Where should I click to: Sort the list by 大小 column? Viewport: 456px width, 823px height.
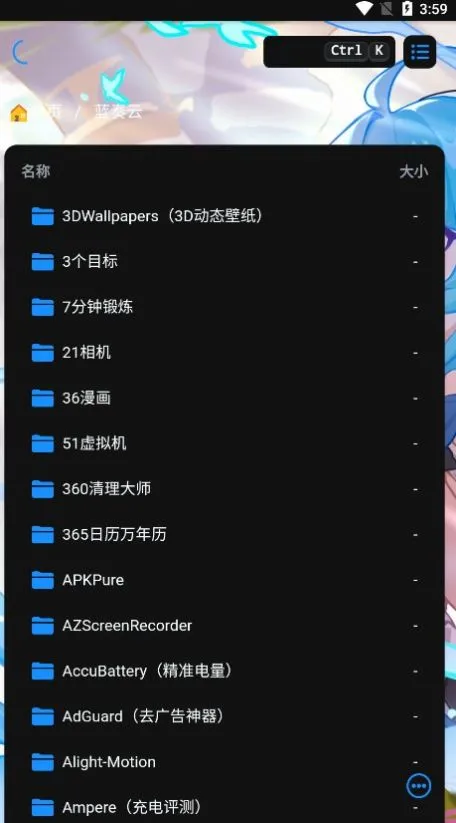[x=413, y=171]
